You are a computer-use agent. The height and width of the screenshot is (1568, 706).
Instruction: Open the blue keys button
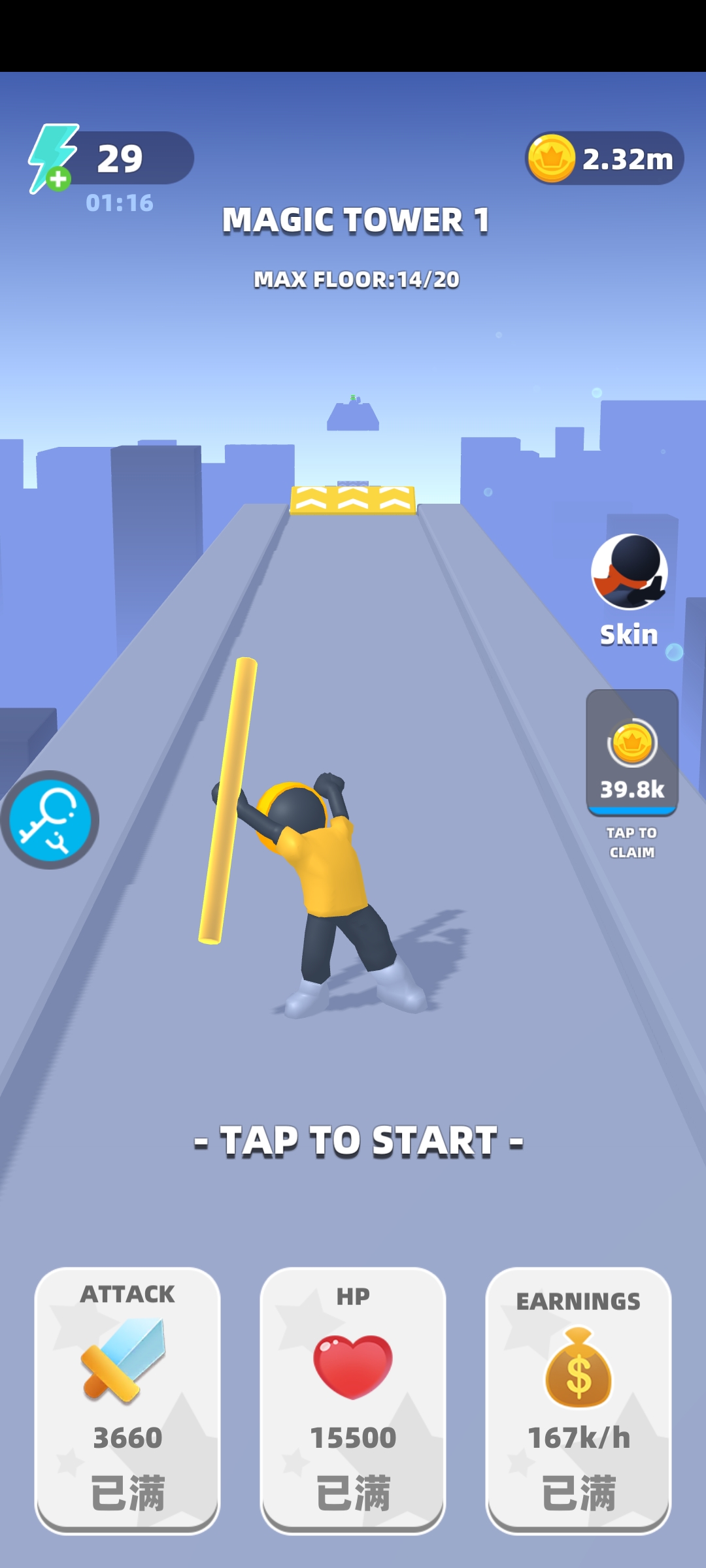(x=50, y=820)
